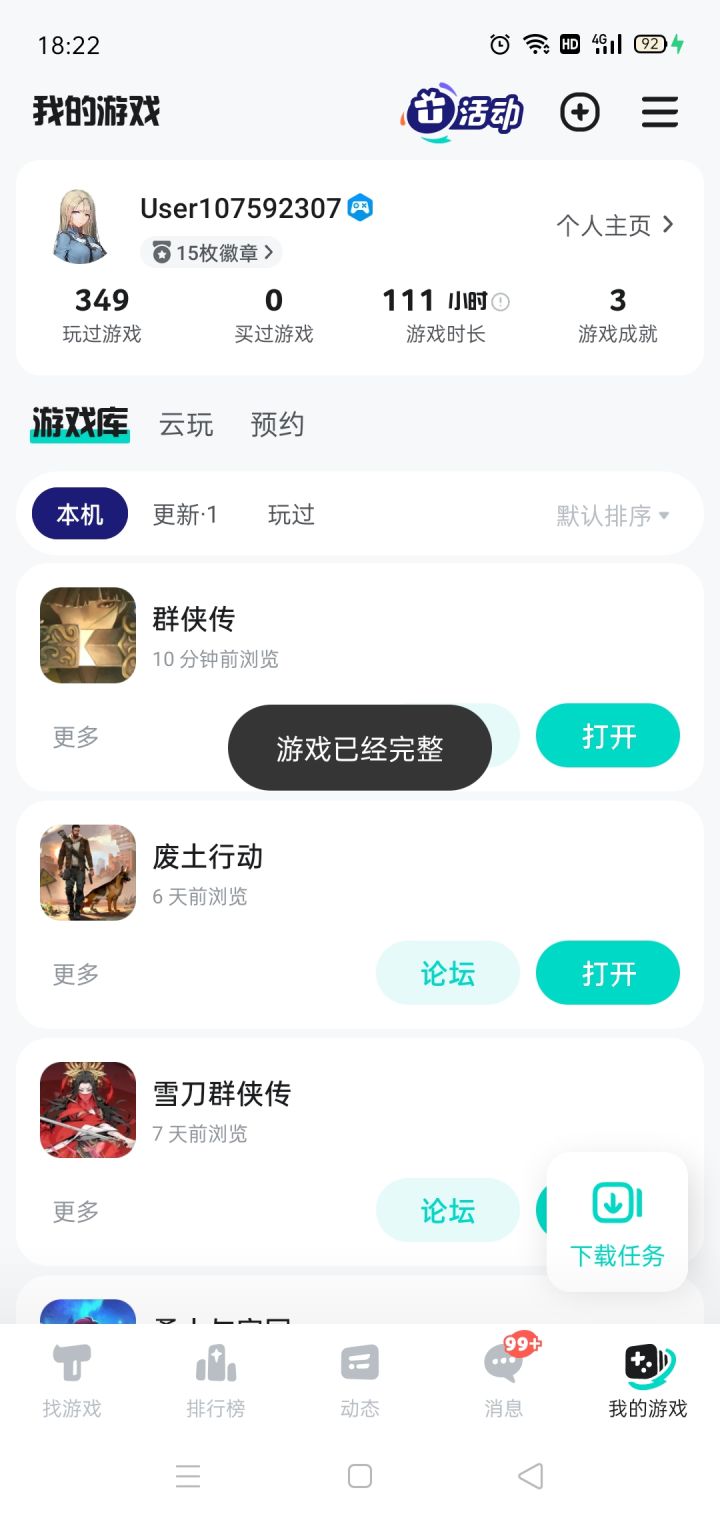Switch to the 预约 tab
Image resolution: width=720 pixels, height=1520 pixels.
277,425
